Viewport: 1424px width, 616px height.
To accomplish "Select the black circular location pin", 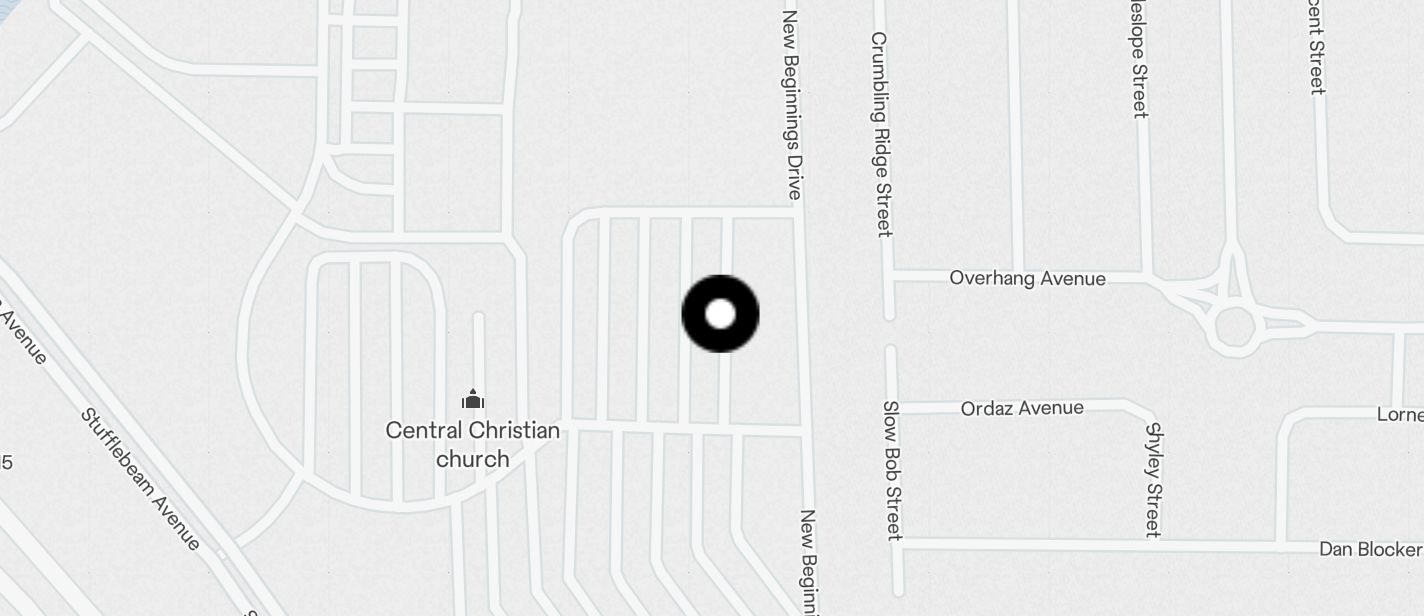I will click(x=720, y=314).
